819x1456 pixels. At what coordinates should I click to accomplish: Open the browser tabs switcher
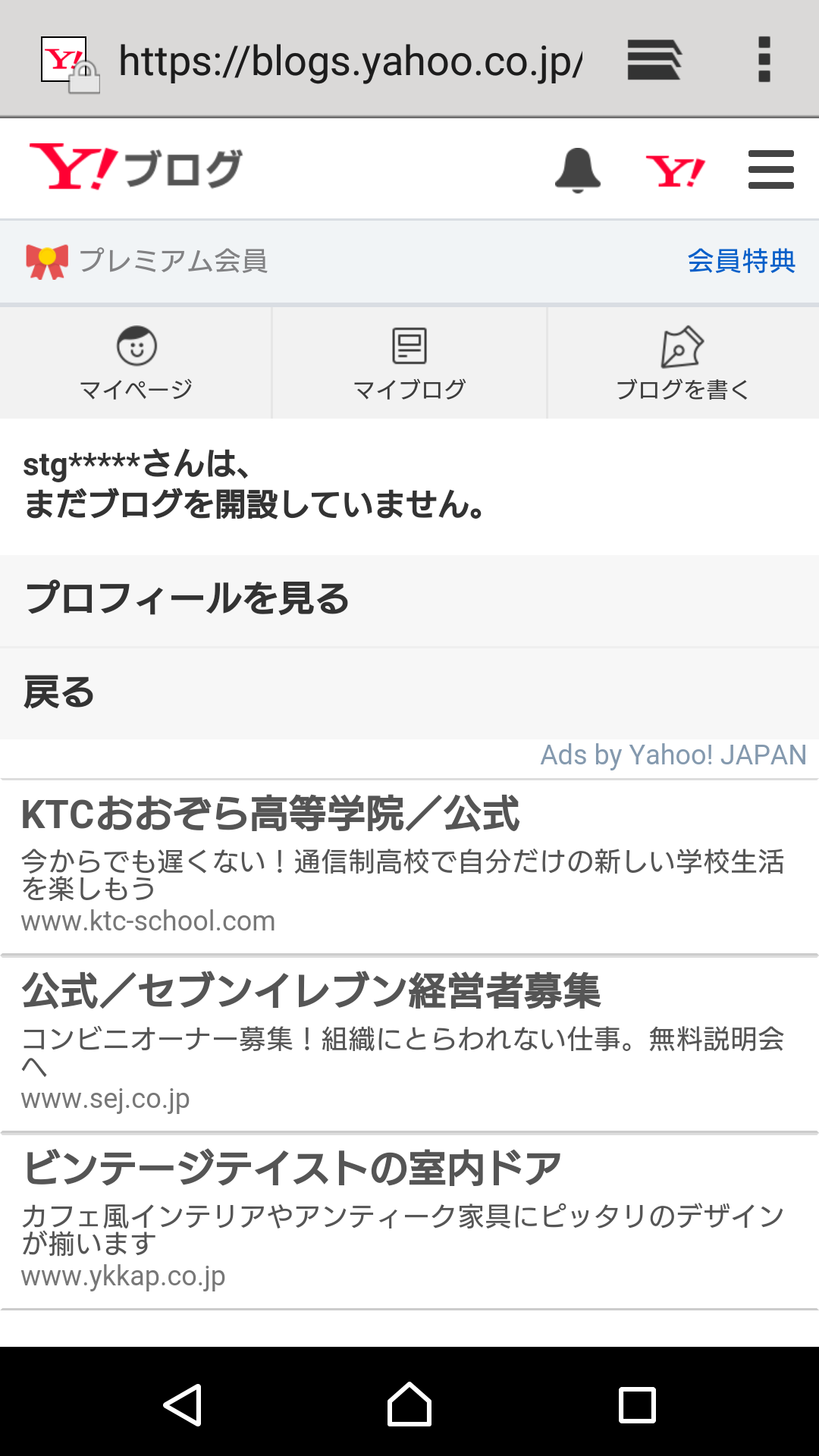tap(654, 59)
